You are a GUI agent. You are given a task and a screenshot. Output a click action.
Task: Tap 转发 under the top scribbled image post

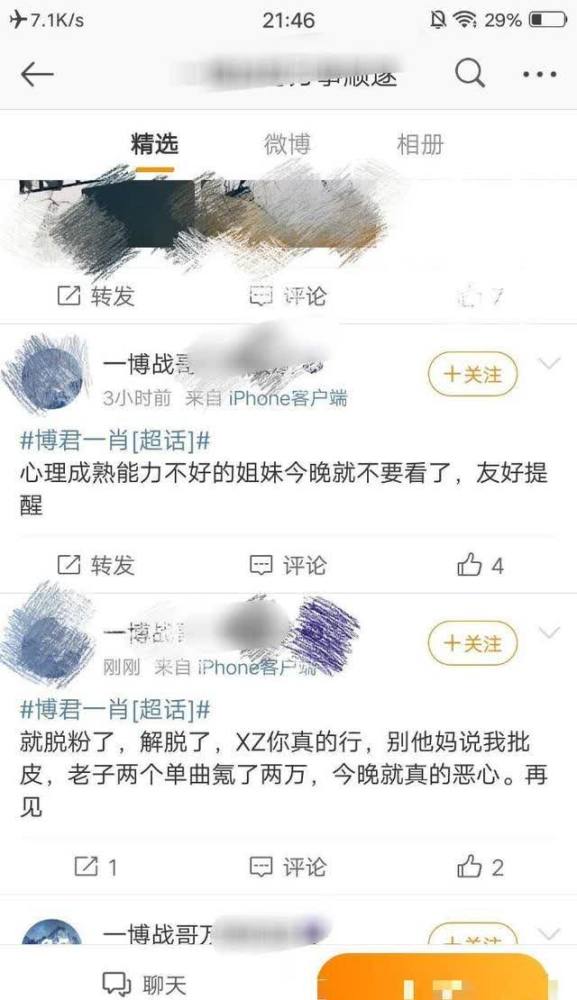pos(96,296)
